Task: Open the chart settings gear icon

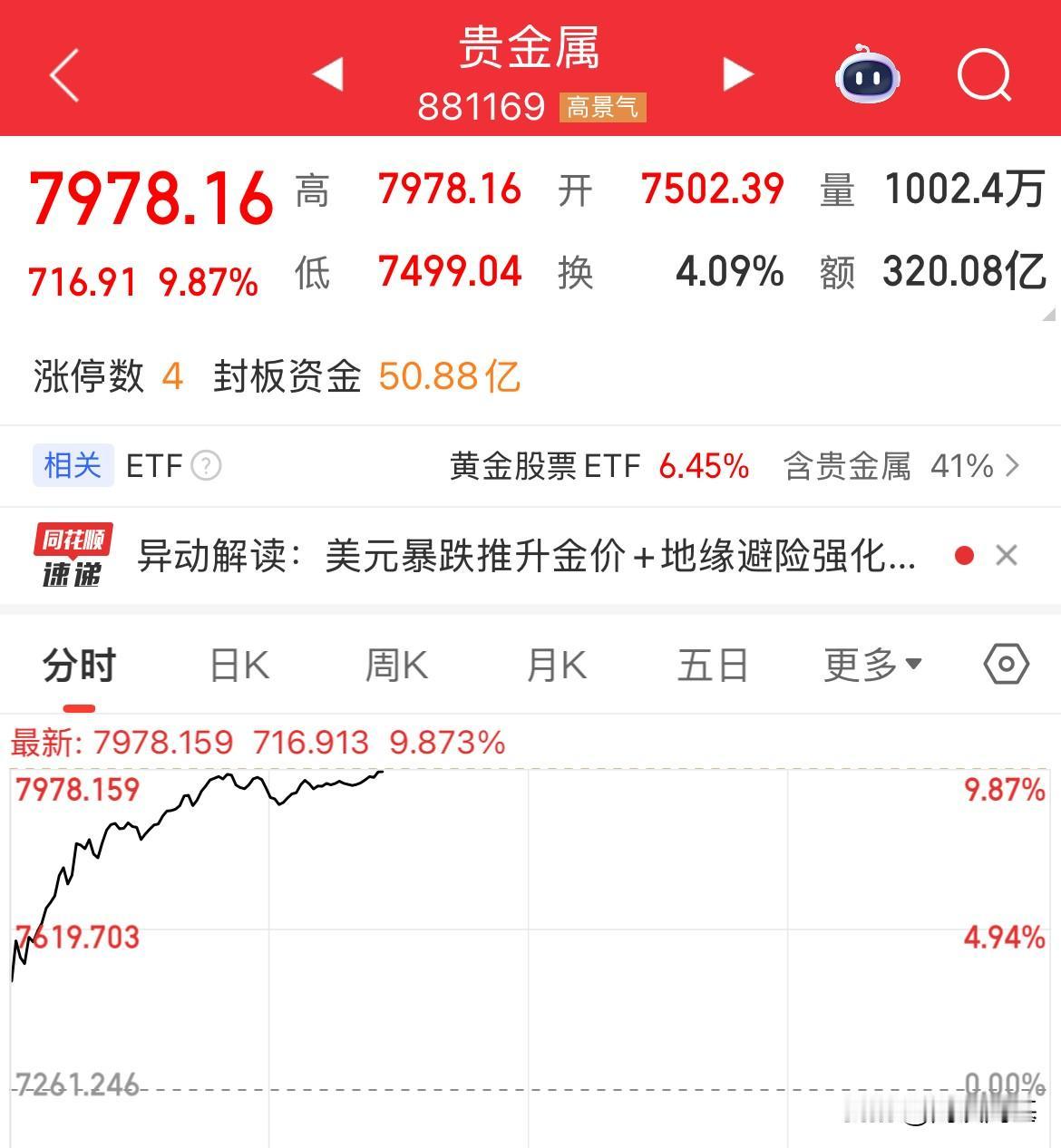Action: pyautogui.click(x=1006, y=664)
